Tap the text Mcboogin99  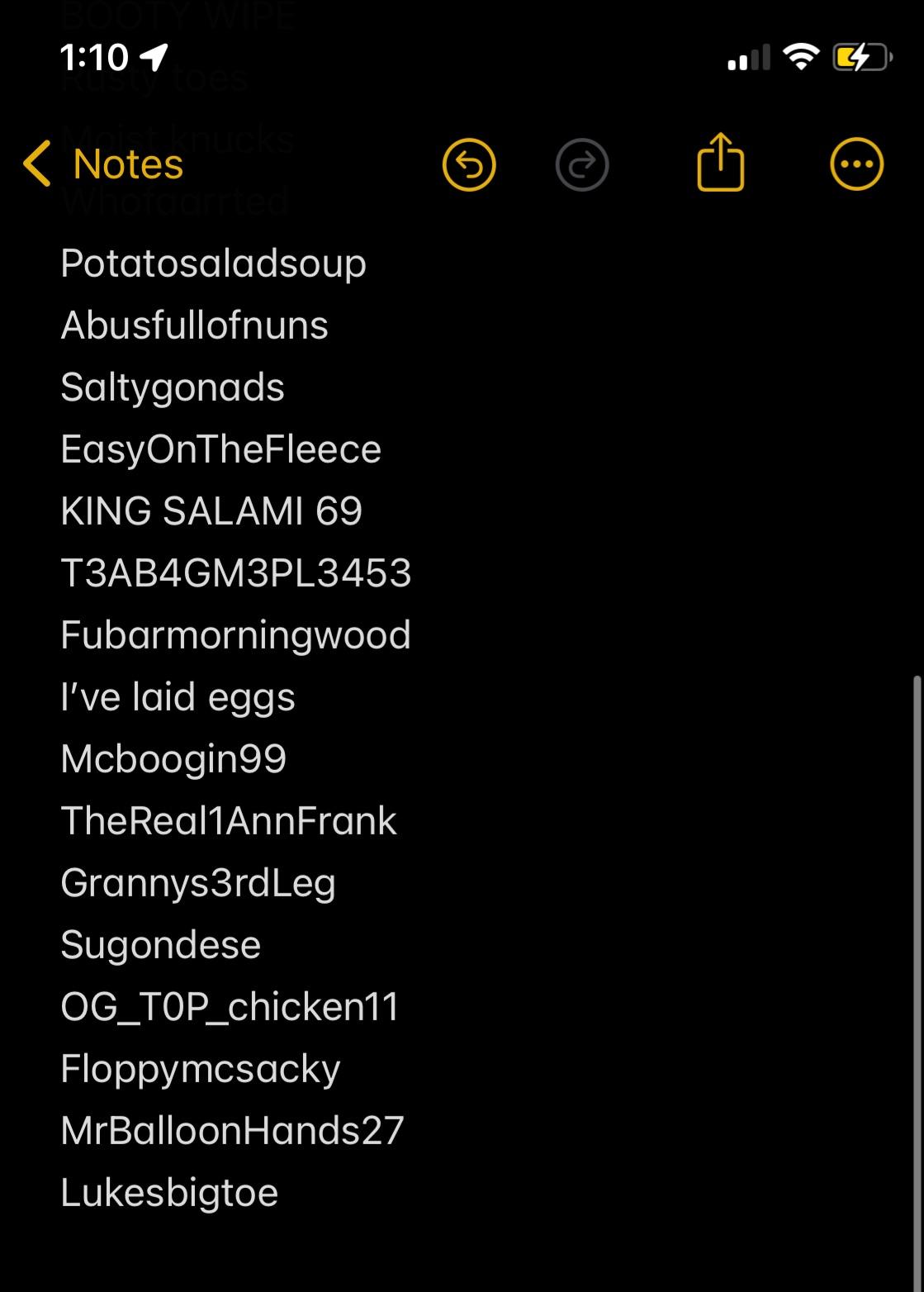173,758
